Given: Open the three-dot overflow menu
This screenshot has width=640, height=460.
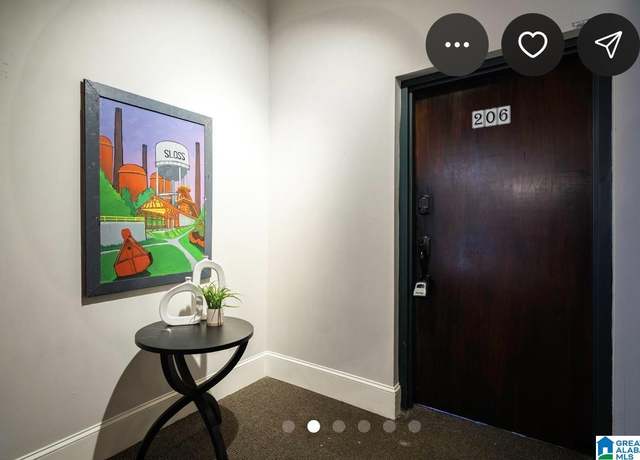Looking at the screenshot, I should click(457, 45).
